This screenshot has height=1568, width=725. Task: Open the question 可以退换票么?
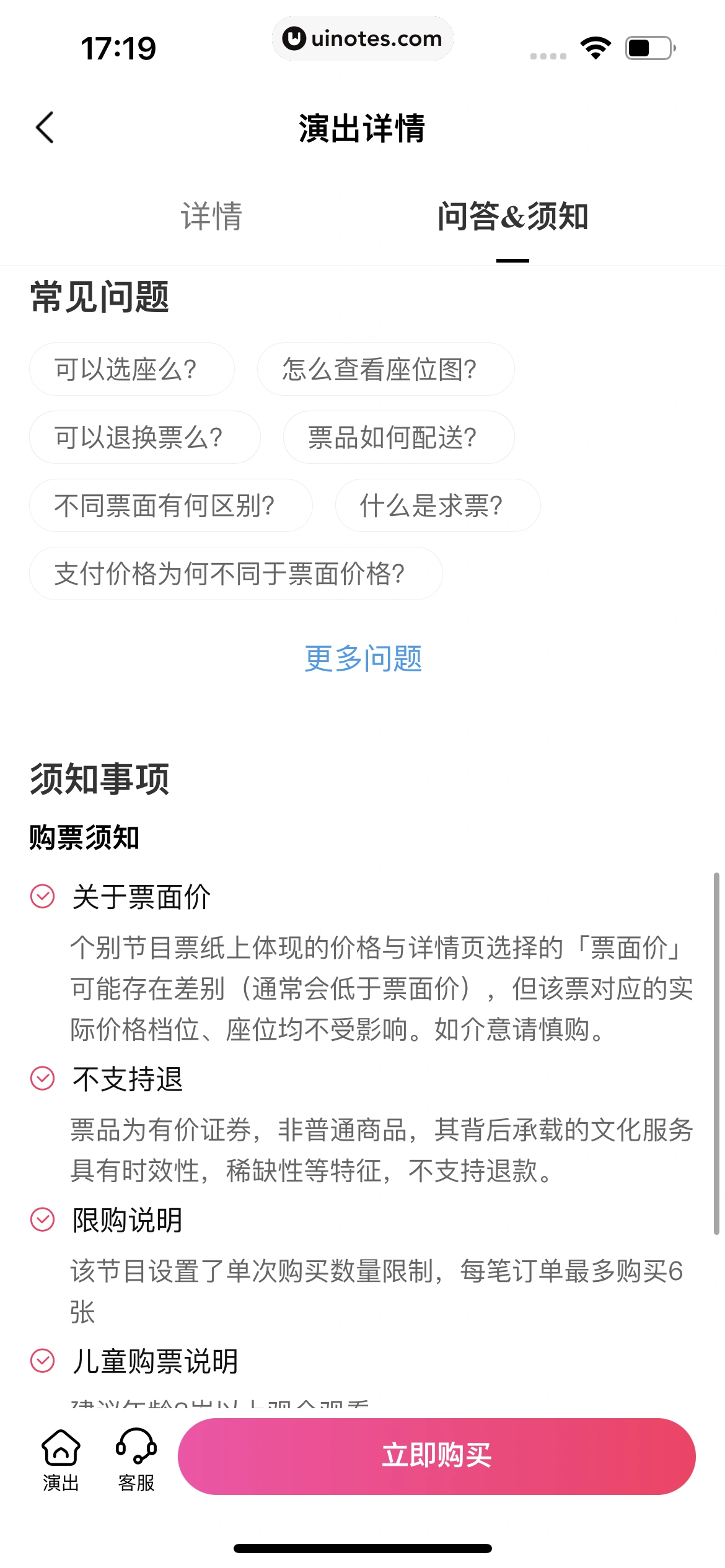[x=144, y=437]
